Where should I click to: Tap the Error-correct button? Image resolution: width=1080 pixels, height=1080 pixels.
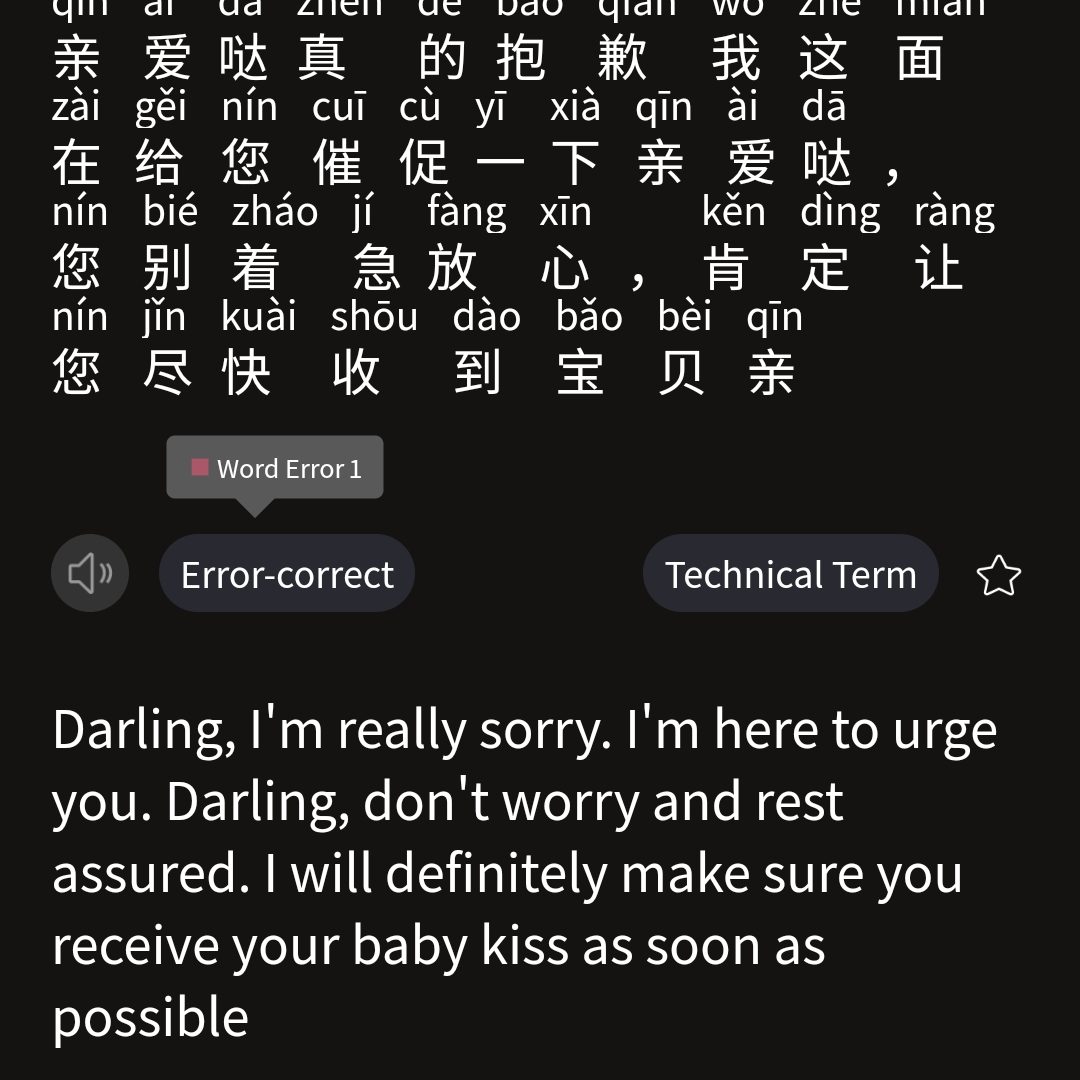[287, 574]
